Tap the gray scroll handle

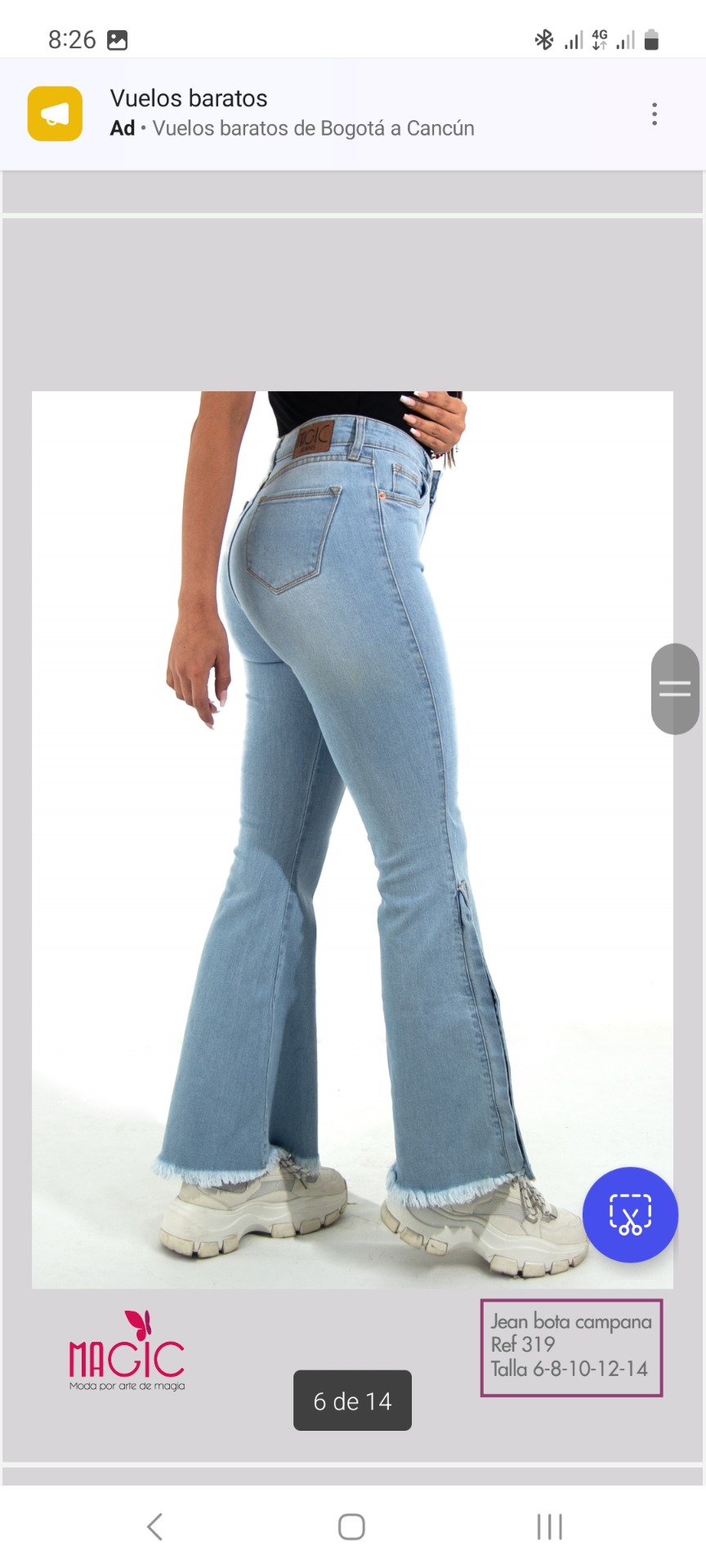(675, 688)
